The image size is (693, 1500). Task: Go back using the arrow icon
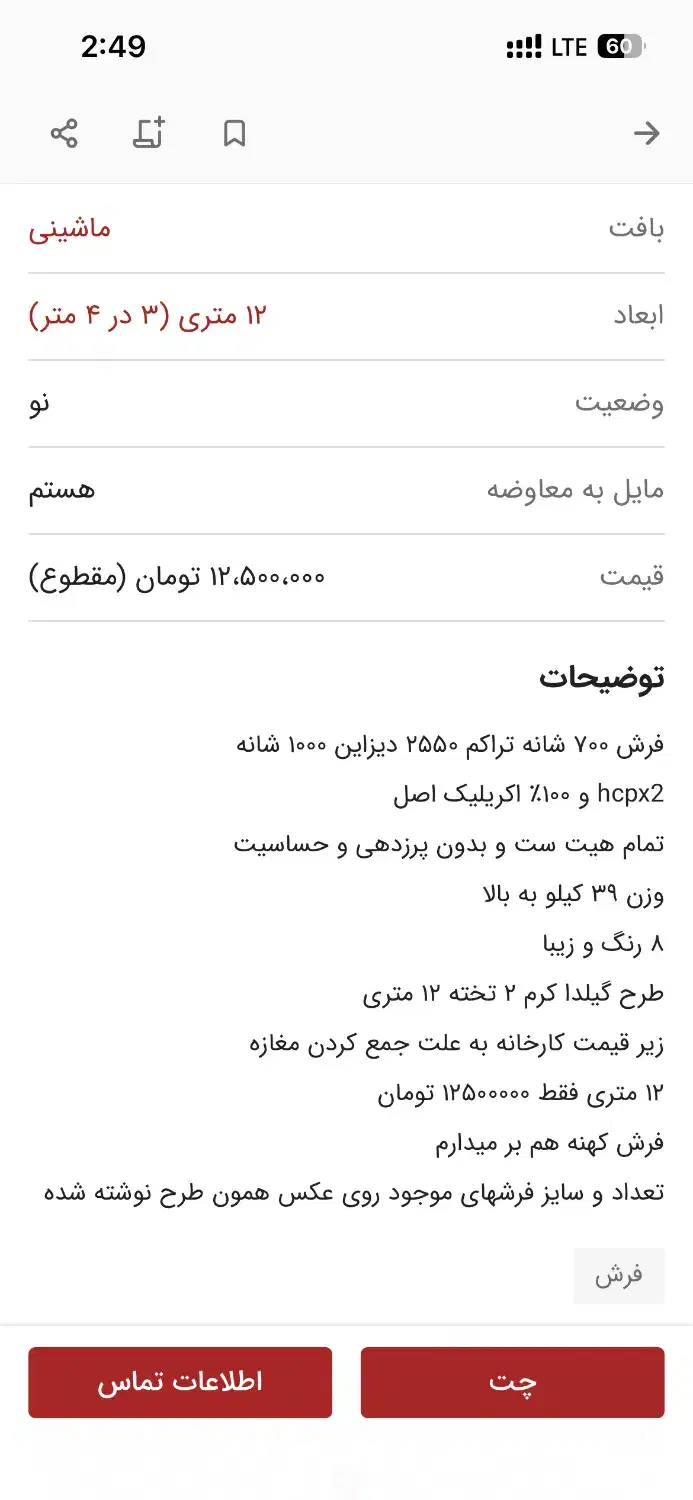[647, 134]
